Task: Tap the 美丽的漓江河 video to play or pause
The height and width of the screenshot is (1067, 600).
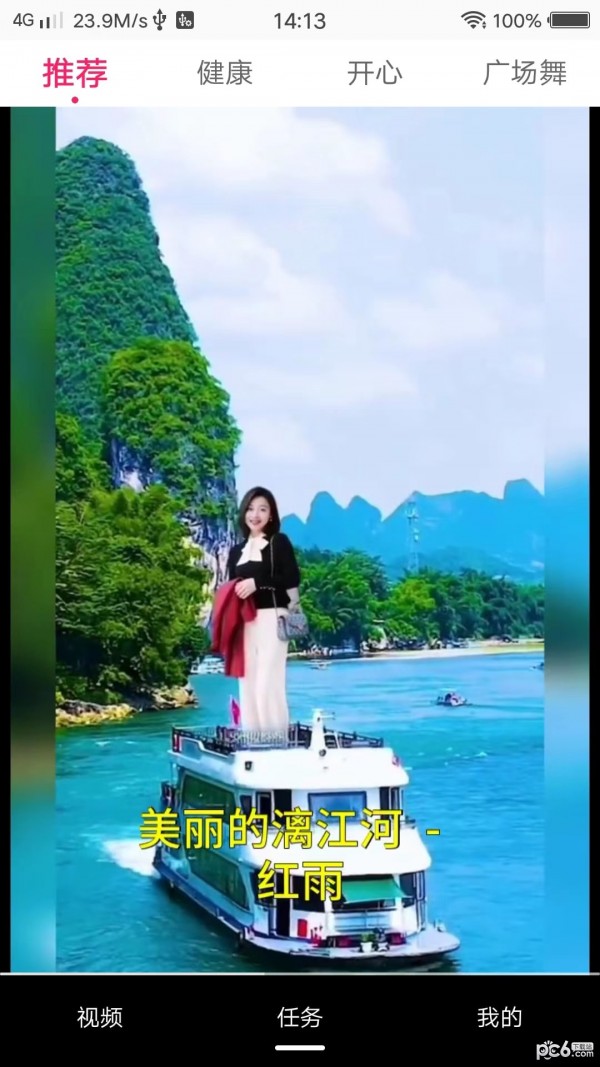Action: click(300, 540)
